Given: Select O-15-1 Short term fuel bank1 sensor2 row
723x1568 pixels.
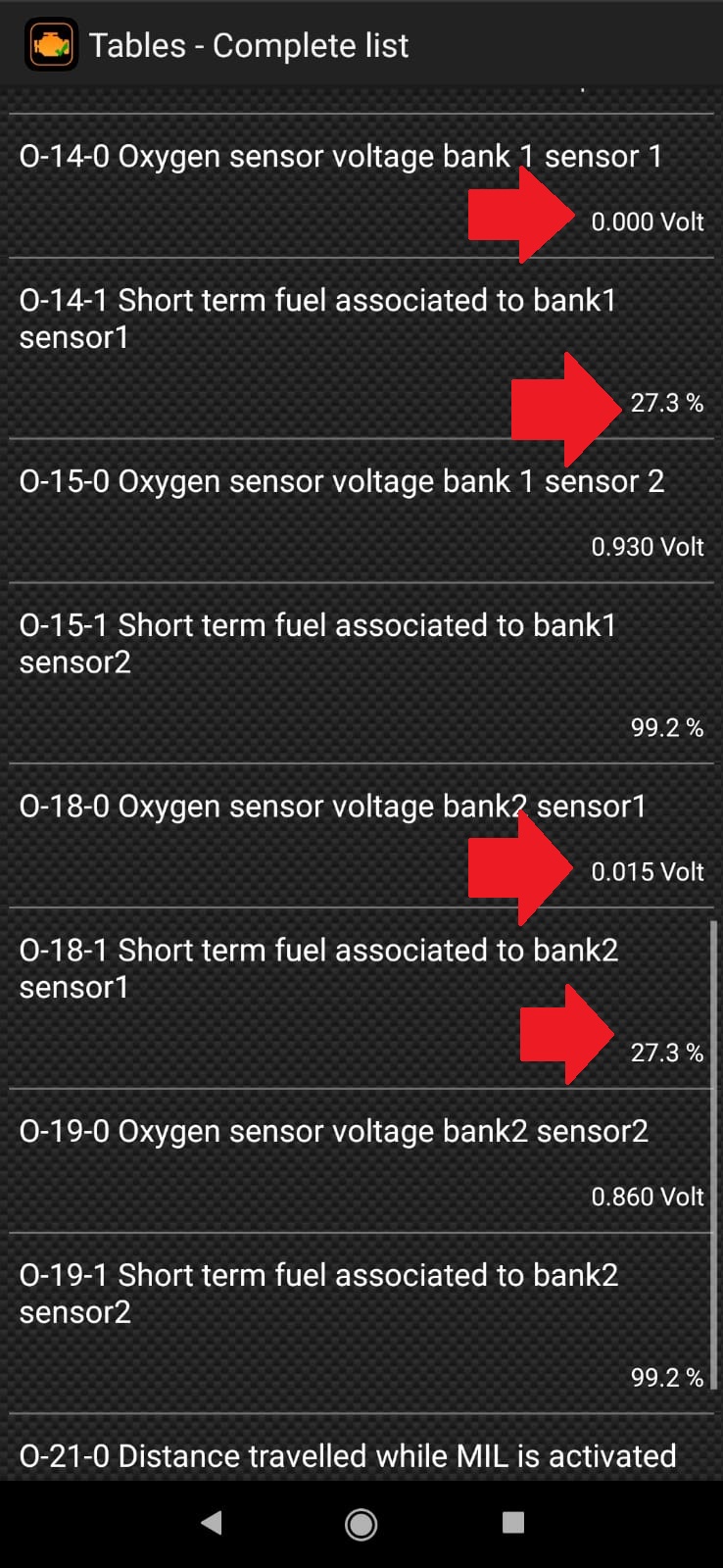Looking at the screenshot, I should pos(361,674).
